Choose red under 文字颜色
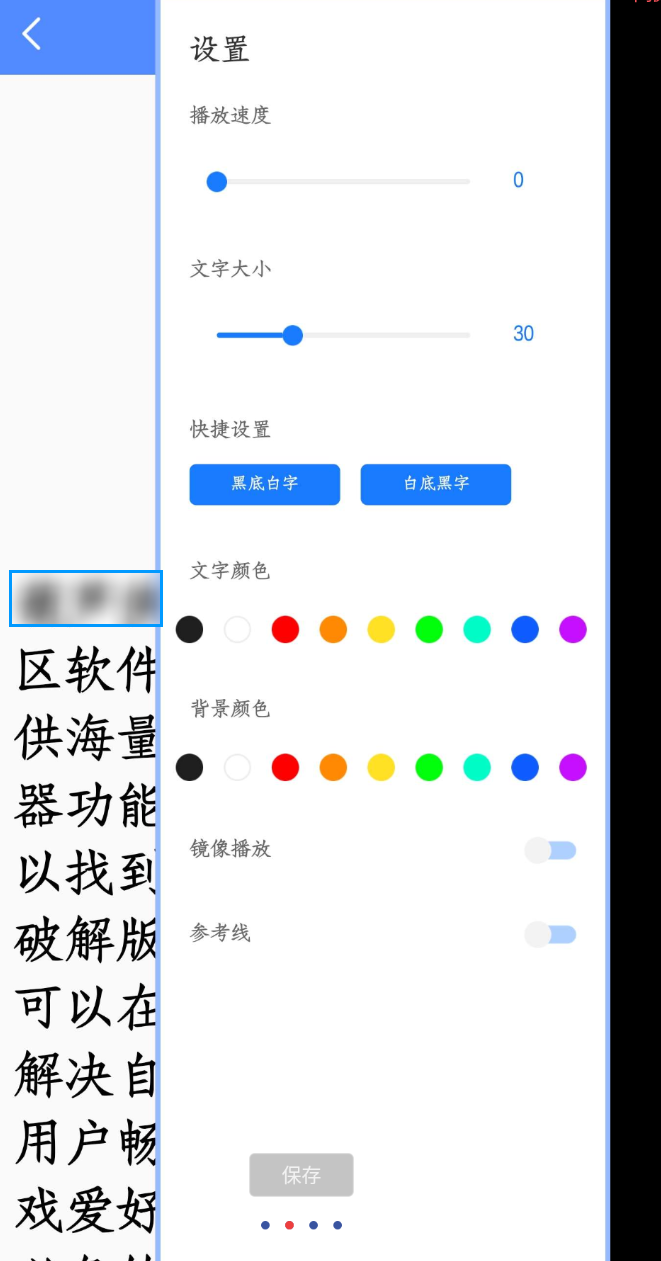661x1261 pixels. (285, 629)
